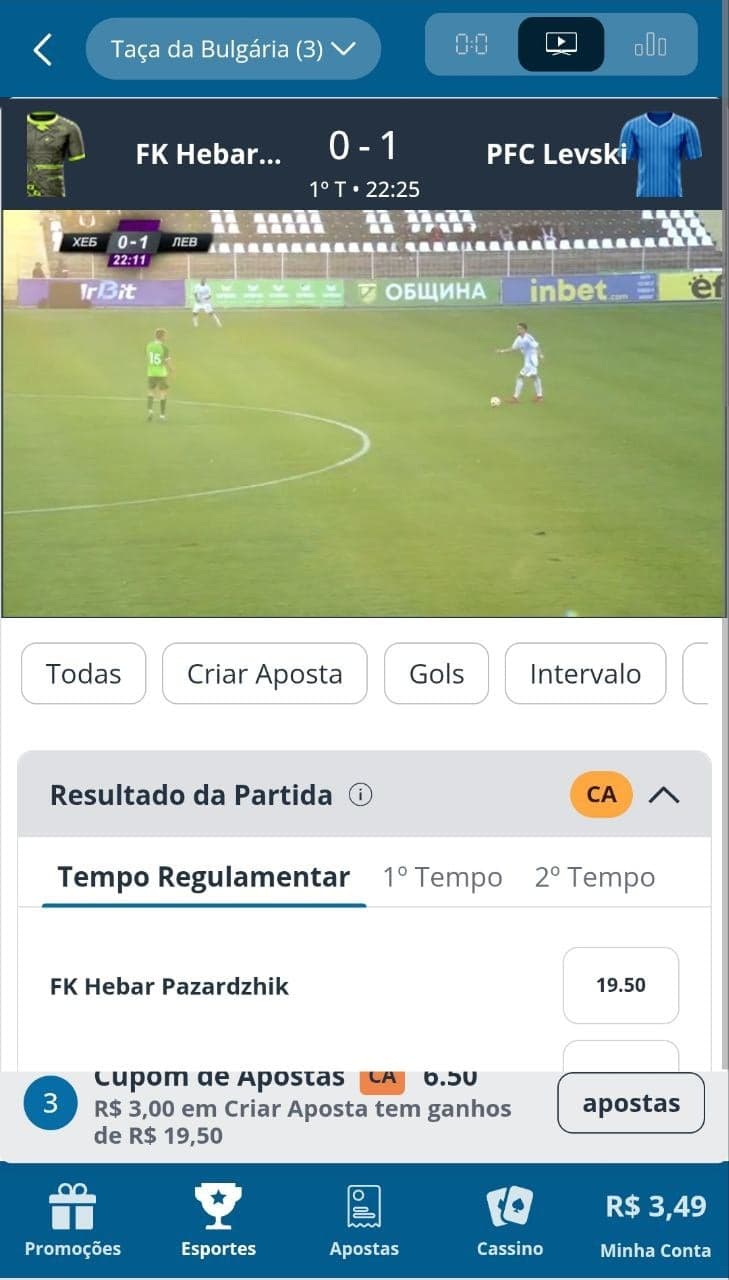Open the Cassino cards icon
This screenshot has width=729, height=1280.
[x=510, y=1207]
